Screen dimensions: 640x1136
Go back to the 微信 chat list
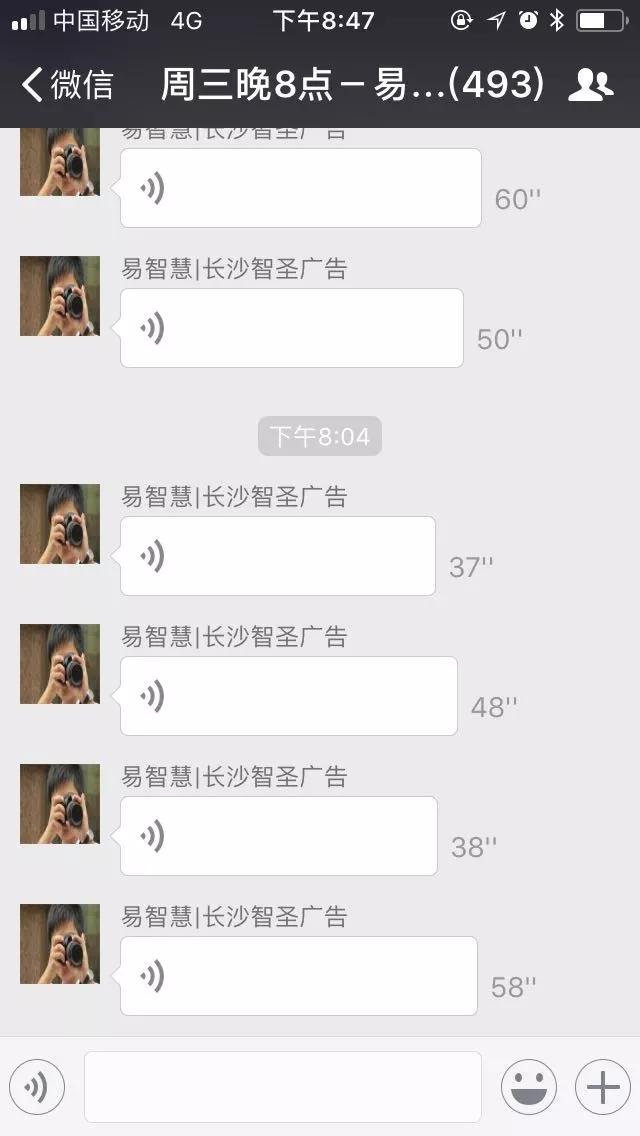68,86
